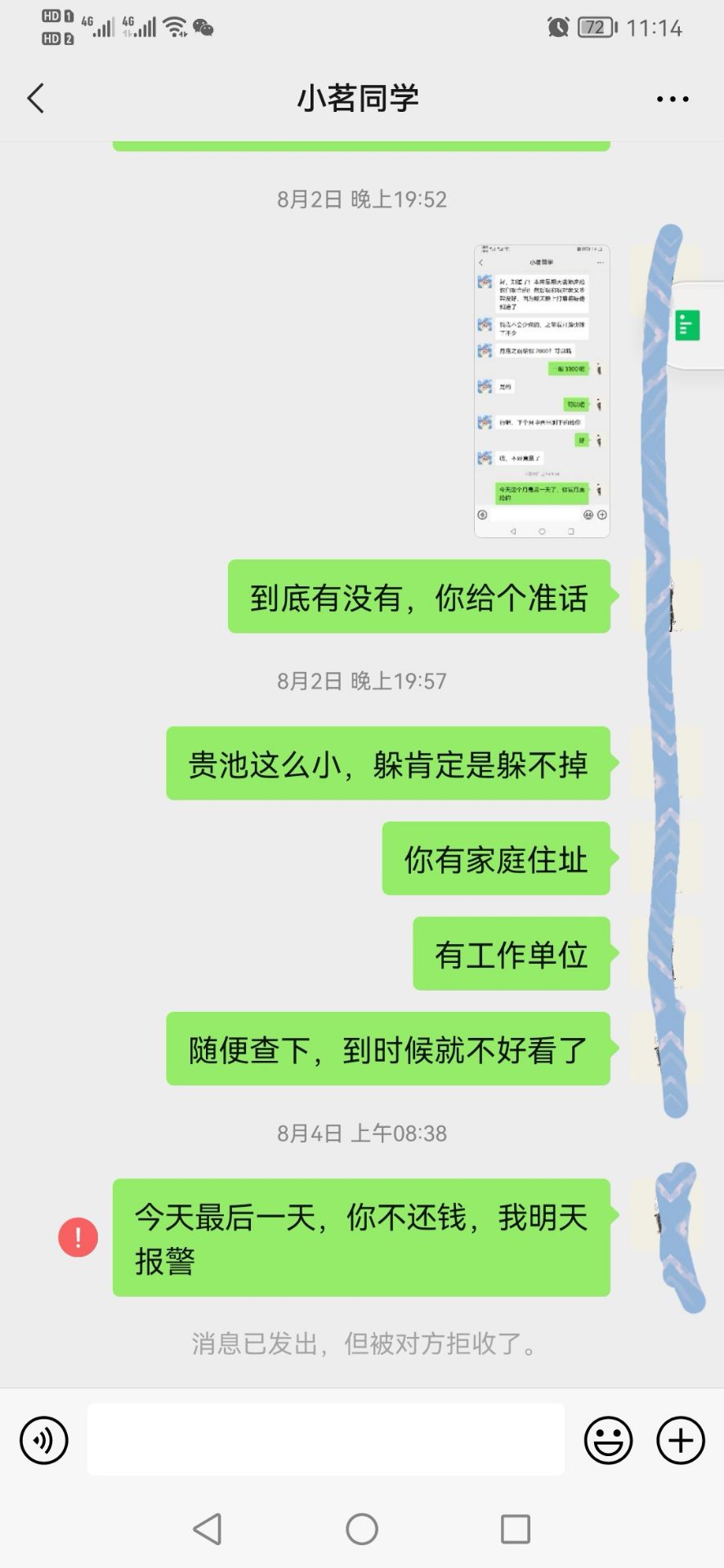Screen dimensions: 724x1568
Task: Open the chat info overflow menu
Action: [672, 100]
